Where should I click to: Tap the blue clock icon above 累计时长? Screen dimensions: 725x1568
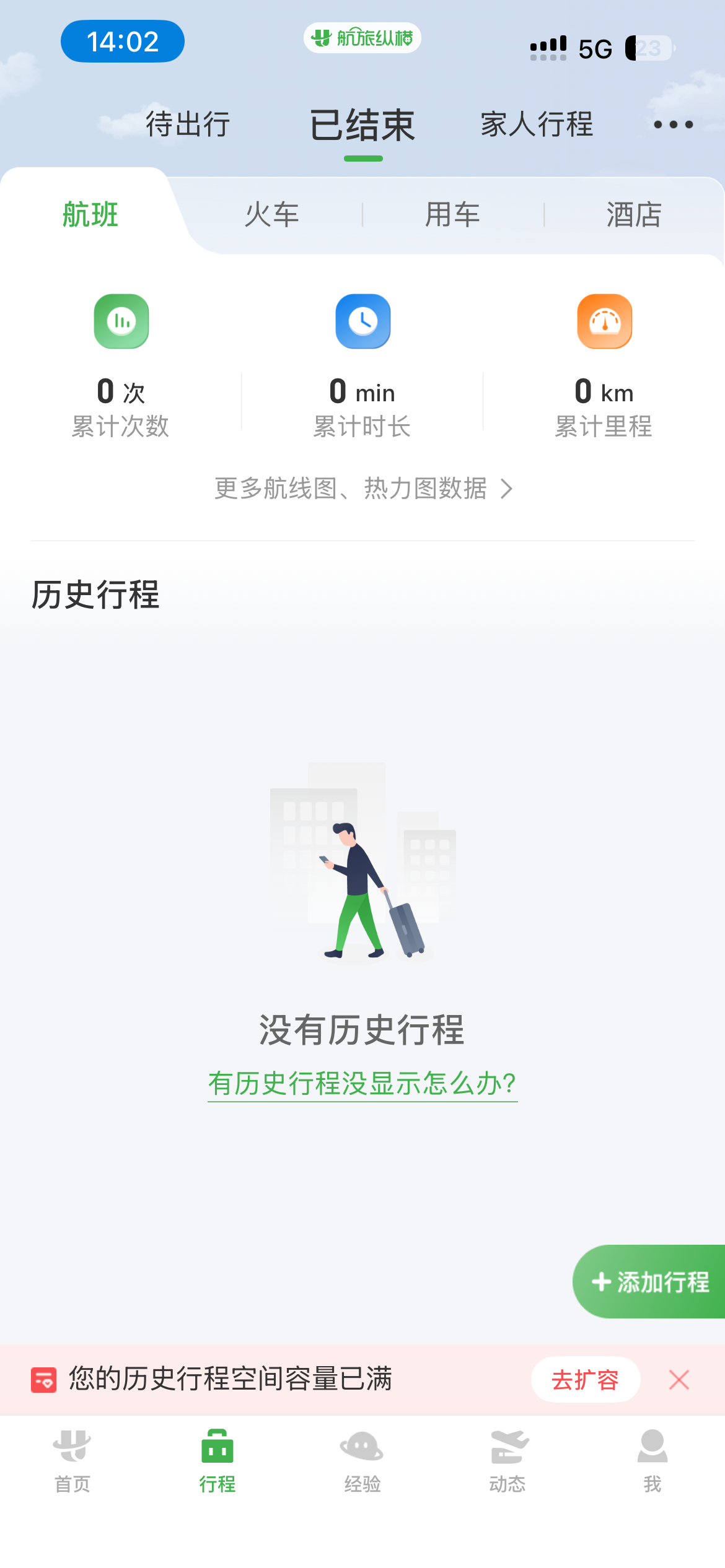(362, 321)
